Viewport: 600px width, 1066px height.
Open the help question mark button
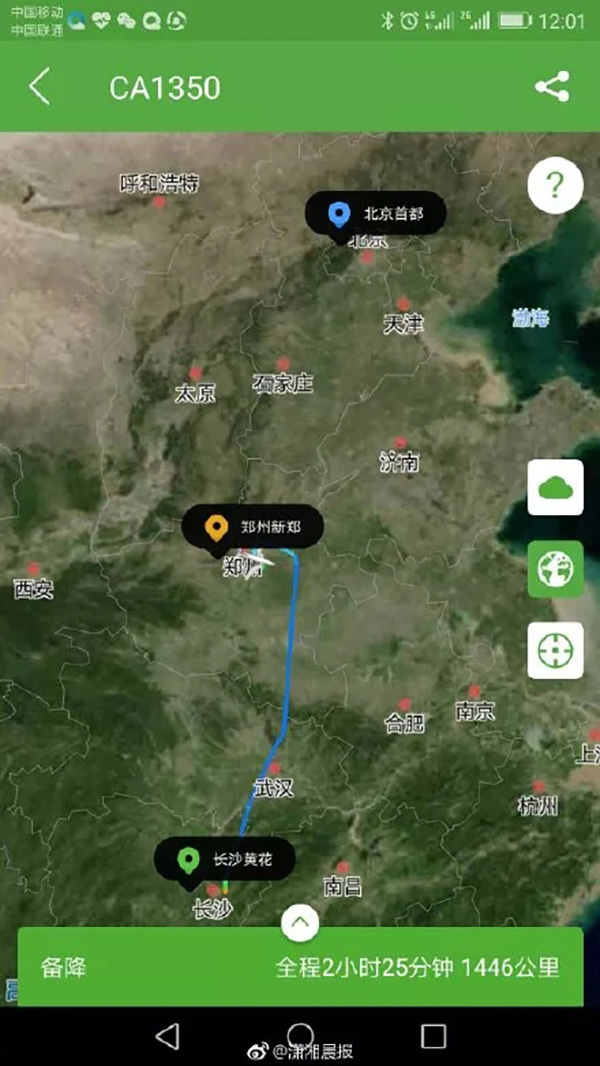pos(555,185)
